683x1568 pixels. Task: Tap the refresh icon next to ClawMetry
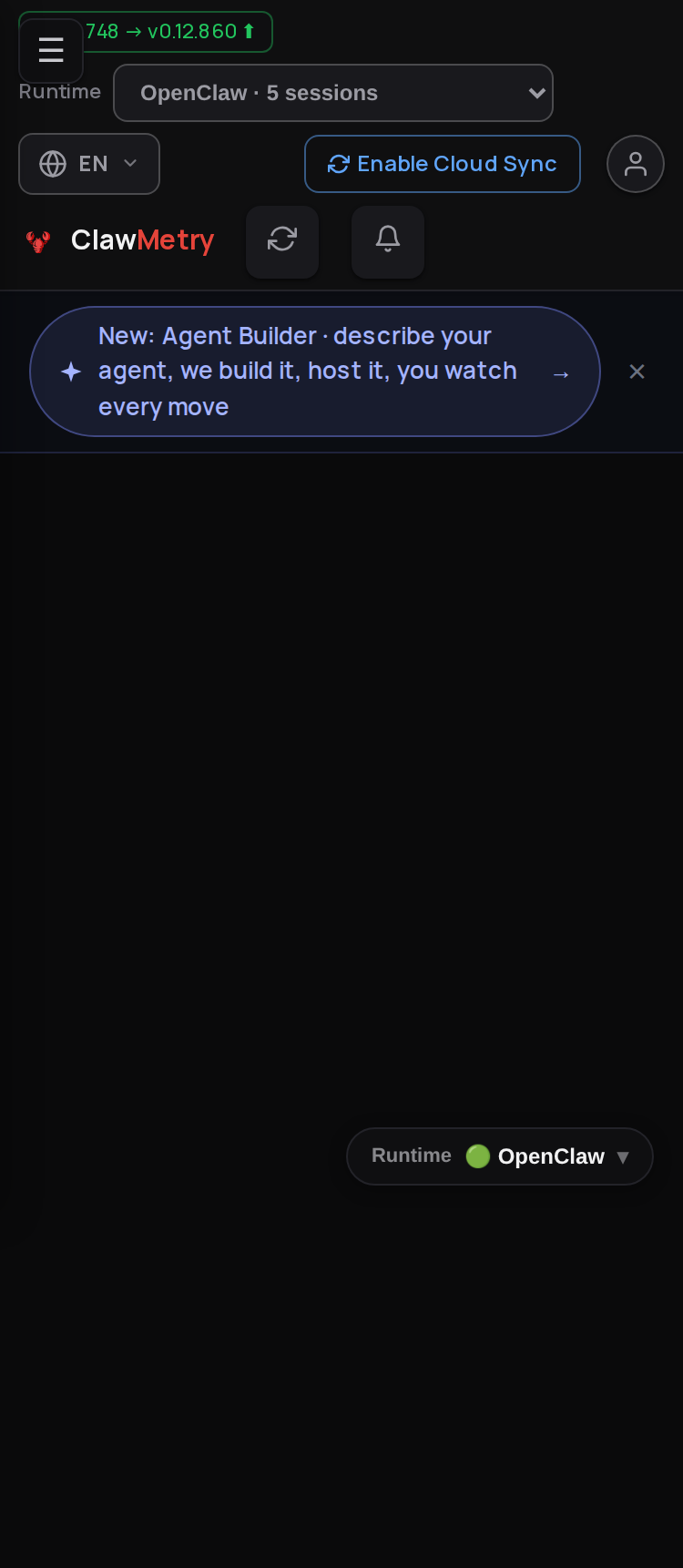(282, 241)
